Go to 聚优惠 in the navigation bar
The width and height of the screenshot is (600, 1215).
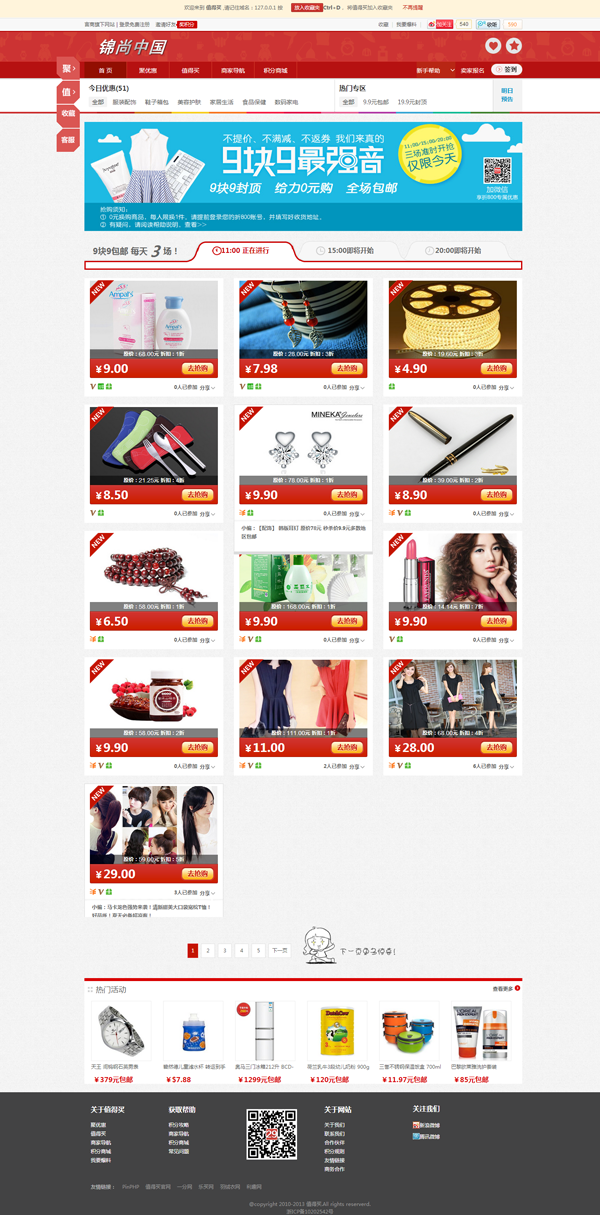tap(148, 71)
